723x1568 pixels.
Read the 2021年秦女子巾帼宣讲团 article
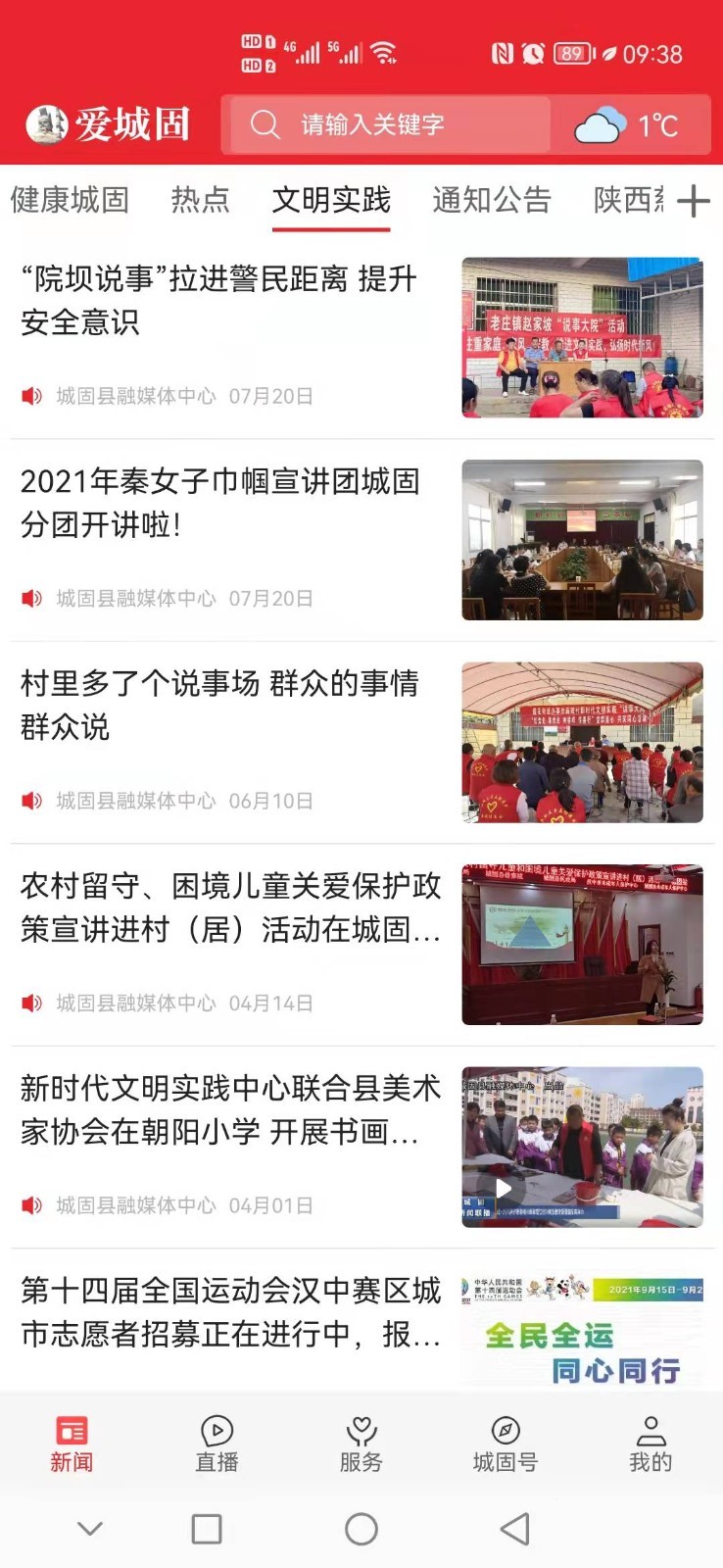pos(220,503)
